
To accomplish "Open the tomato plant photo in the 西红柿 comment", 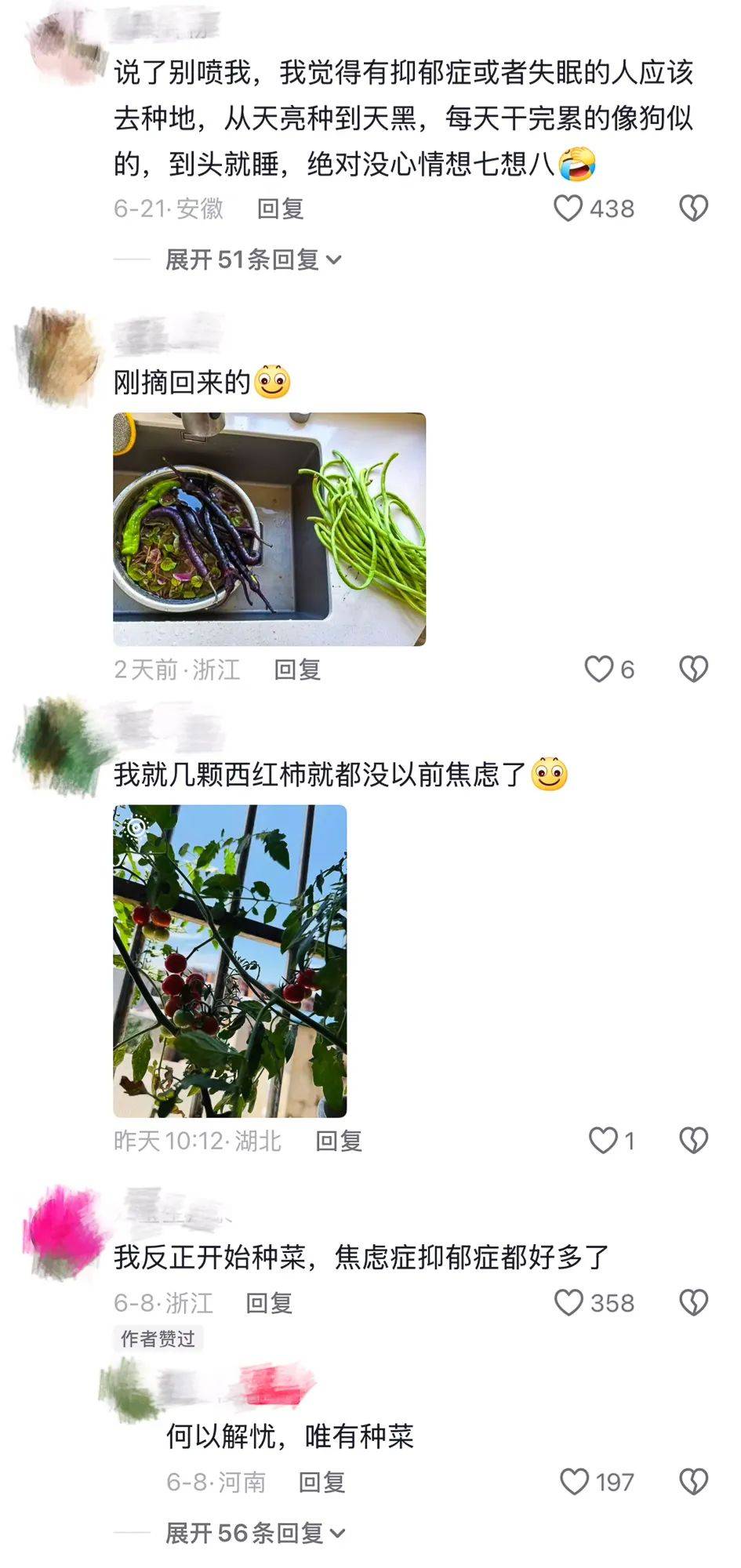I will pos(230,960).
